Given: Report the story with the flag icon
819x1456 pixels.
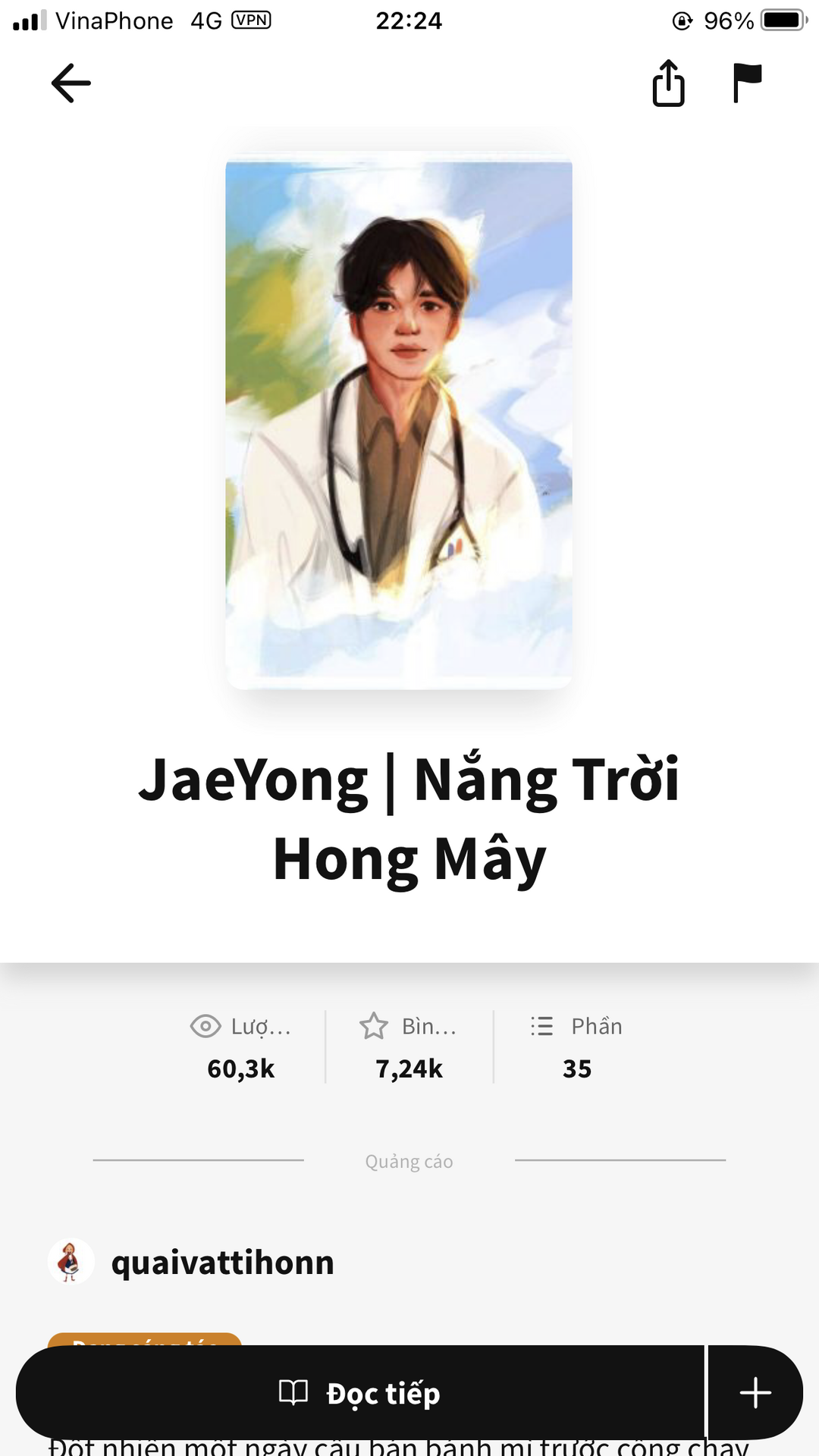Looking at the screenshot, I should click(x=747, y=83).
